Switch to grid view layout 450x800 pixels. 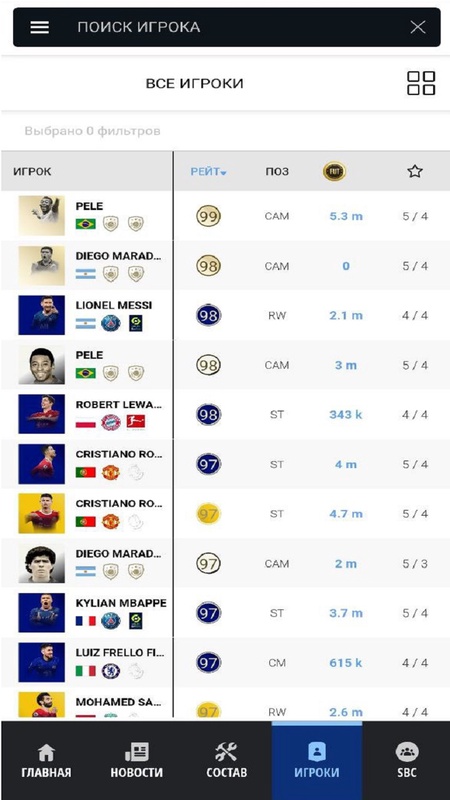coord(421,83)
